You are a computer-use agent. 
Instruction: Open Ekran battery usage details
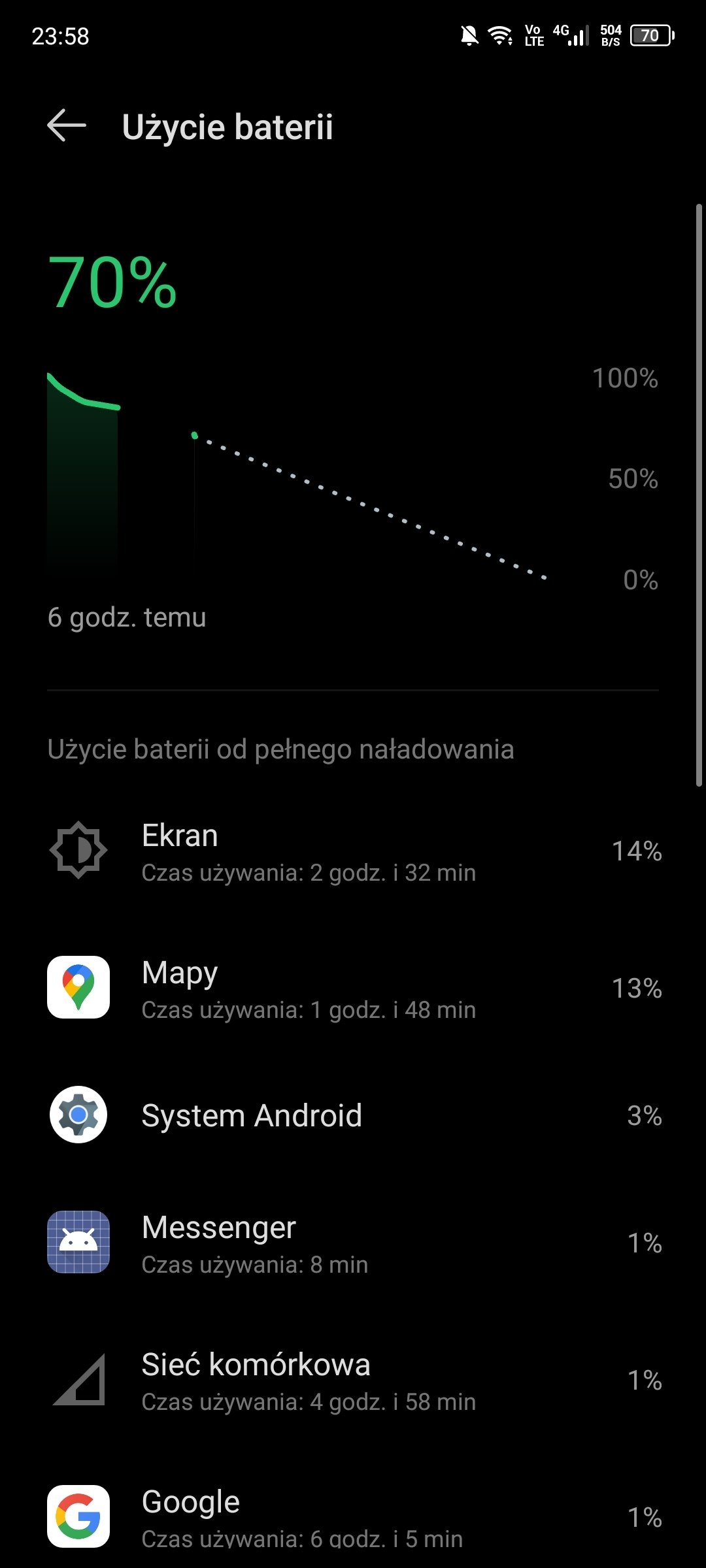[x=353, y=851]
